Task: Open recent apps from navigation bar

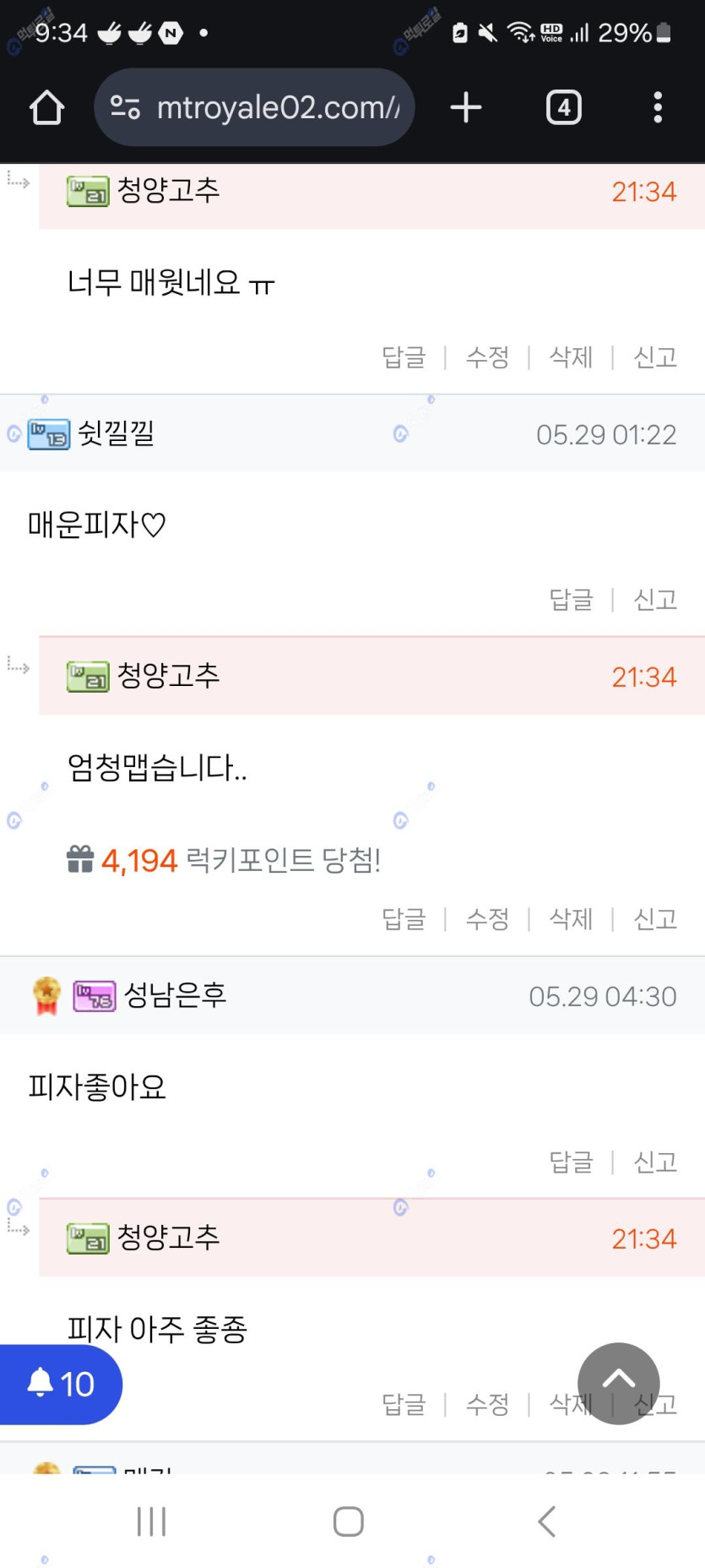Action: coord(151,1522)
